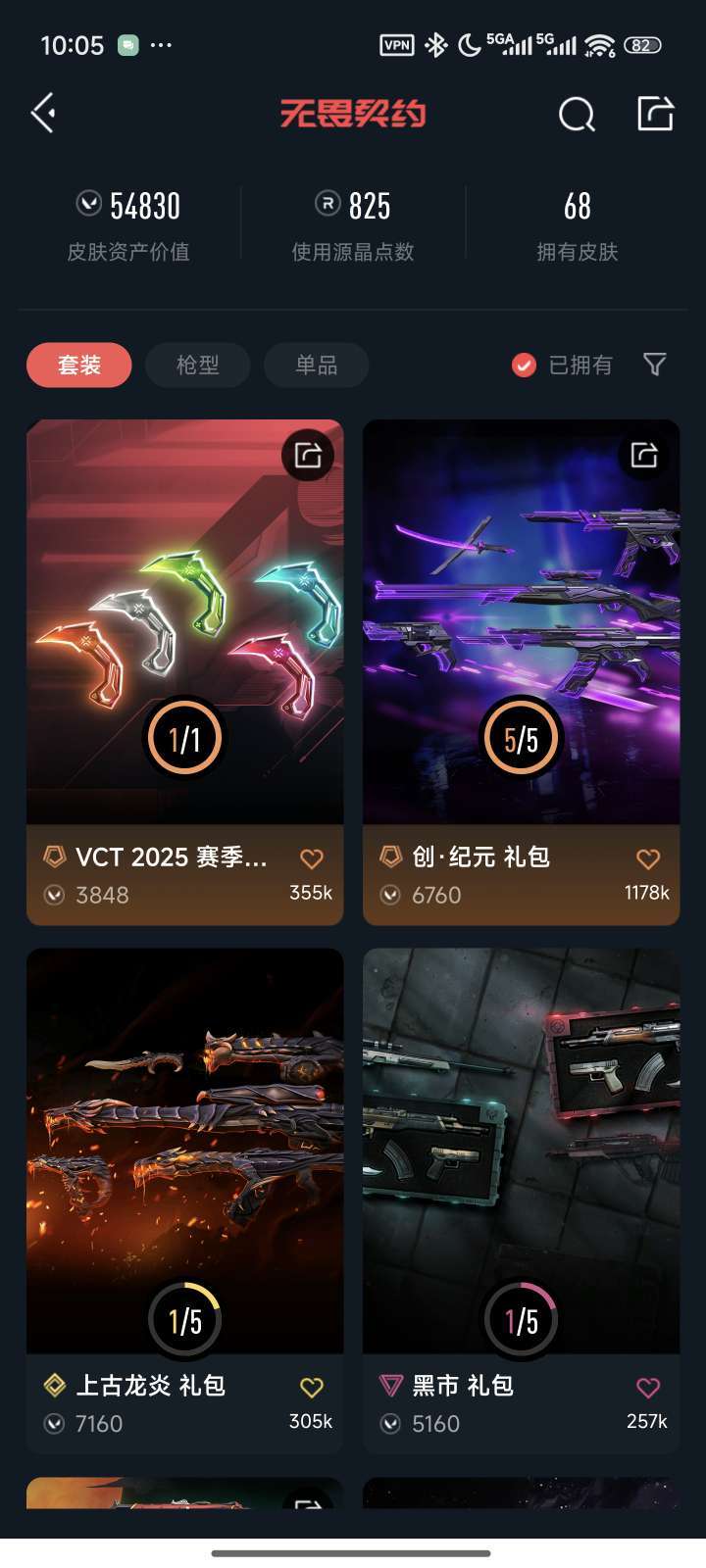The image size is (706, 1568).
Task: Open the search icon in header
Action: (x=577, y=115)
